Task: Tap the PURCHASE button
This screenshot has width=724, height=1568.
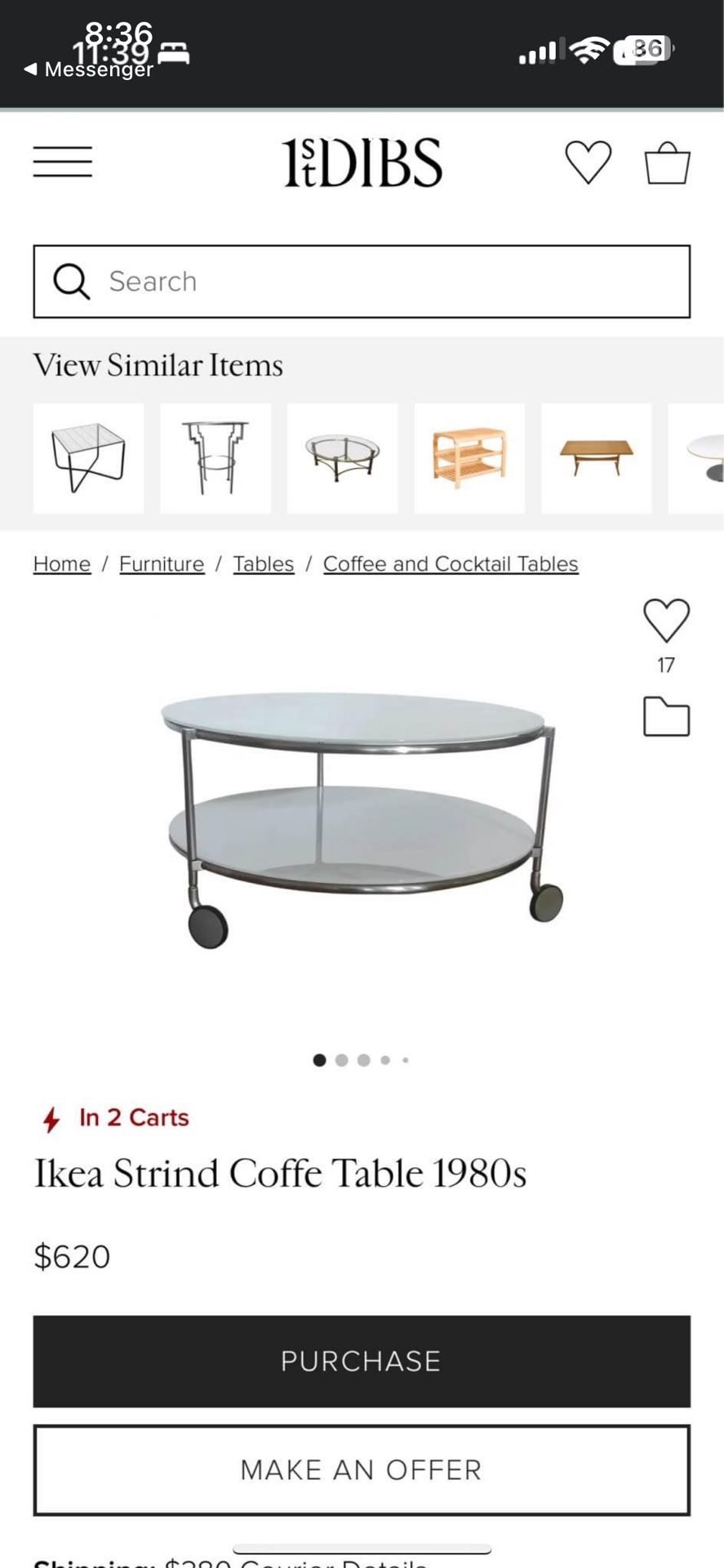Action: 362,1361
